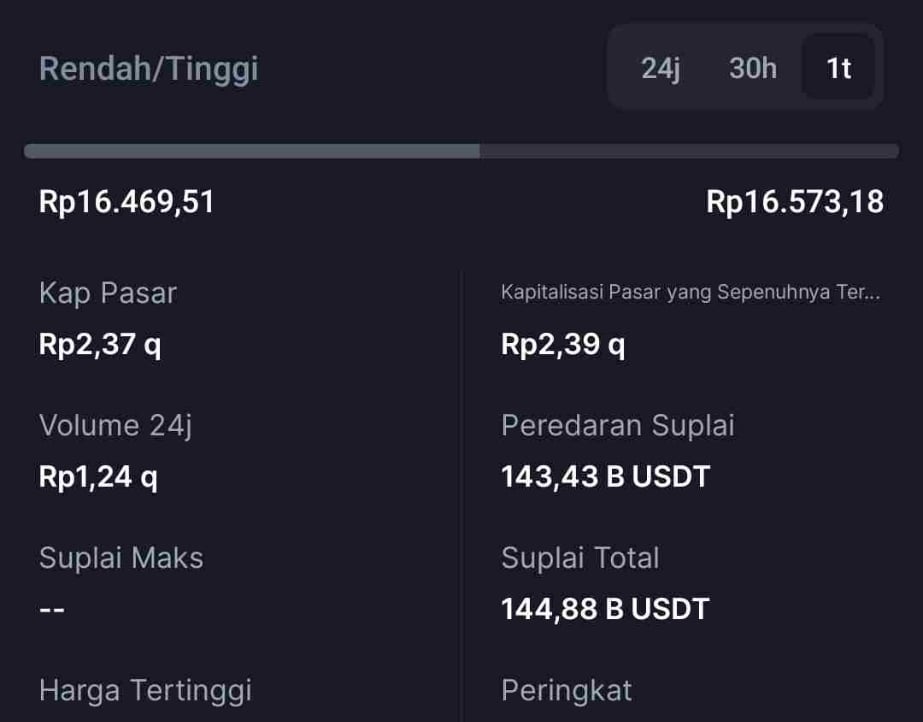
Task: Select the 30h range option
Action: 753,68
